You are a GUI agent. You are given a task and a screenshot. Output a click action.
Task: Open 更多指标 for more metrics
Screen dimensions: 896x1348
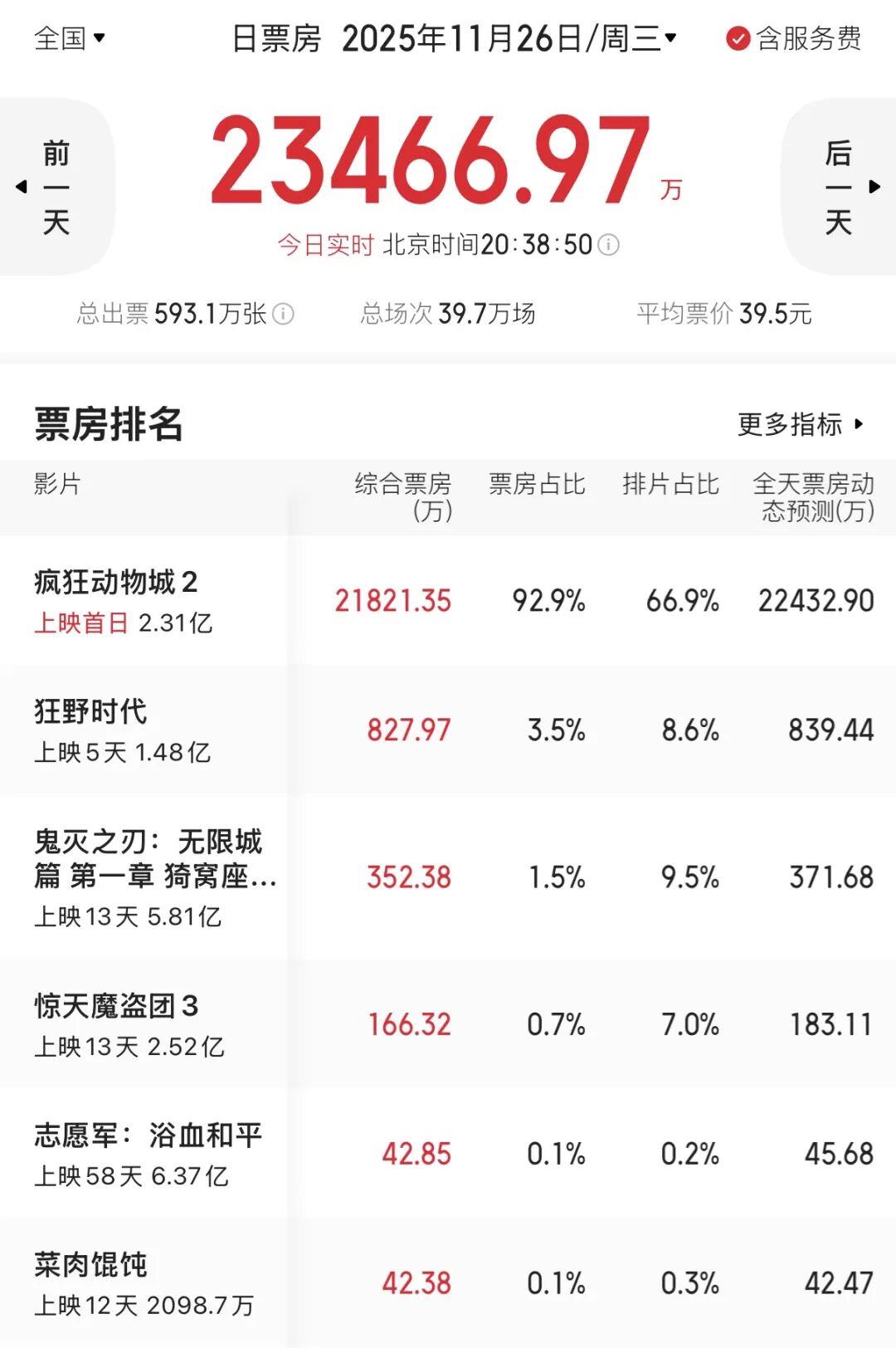pyautogui.click(x=800, y=424)
